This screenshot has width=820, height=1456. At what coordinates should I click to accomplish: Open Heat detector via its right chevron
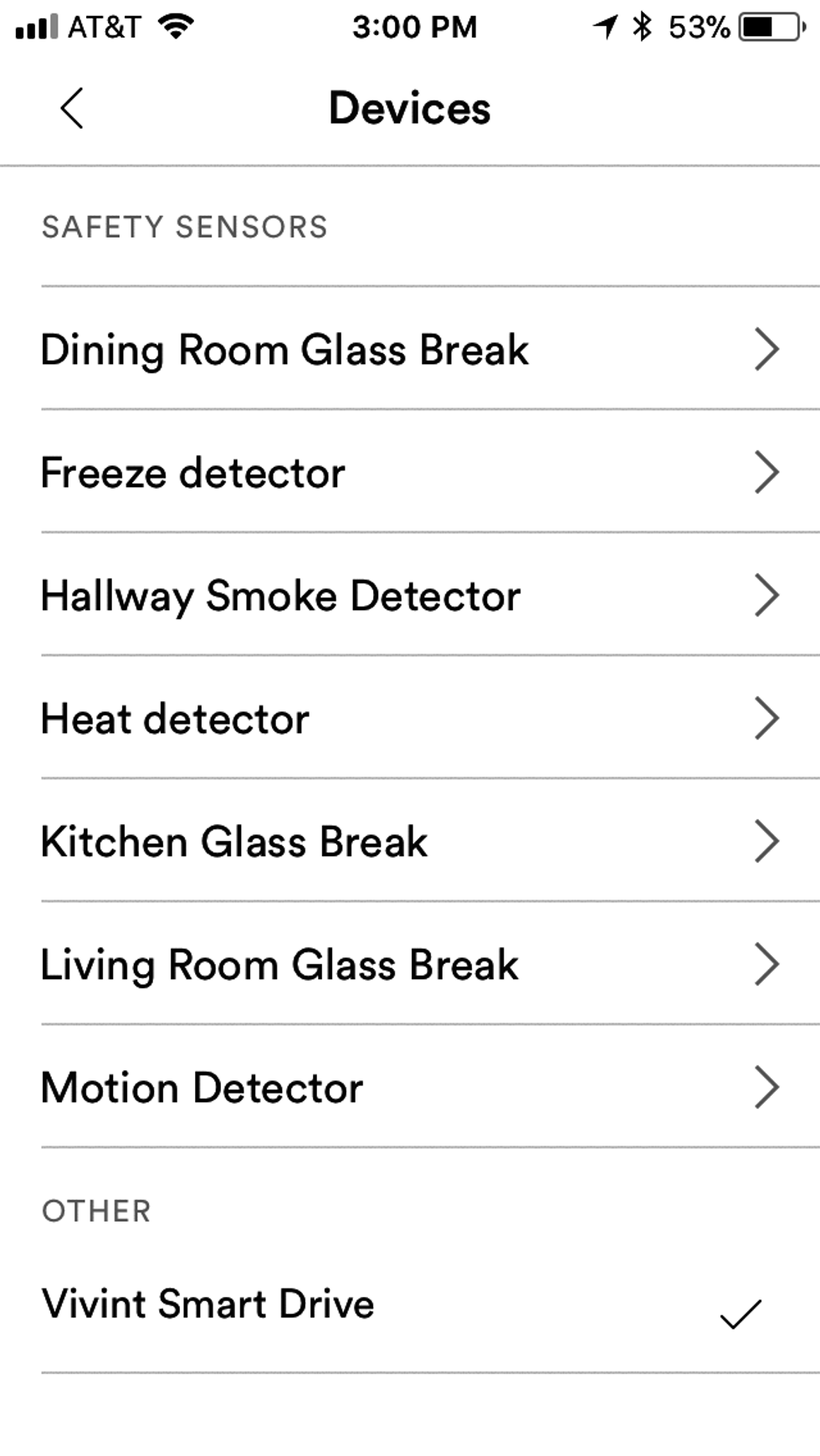[766, 717]
